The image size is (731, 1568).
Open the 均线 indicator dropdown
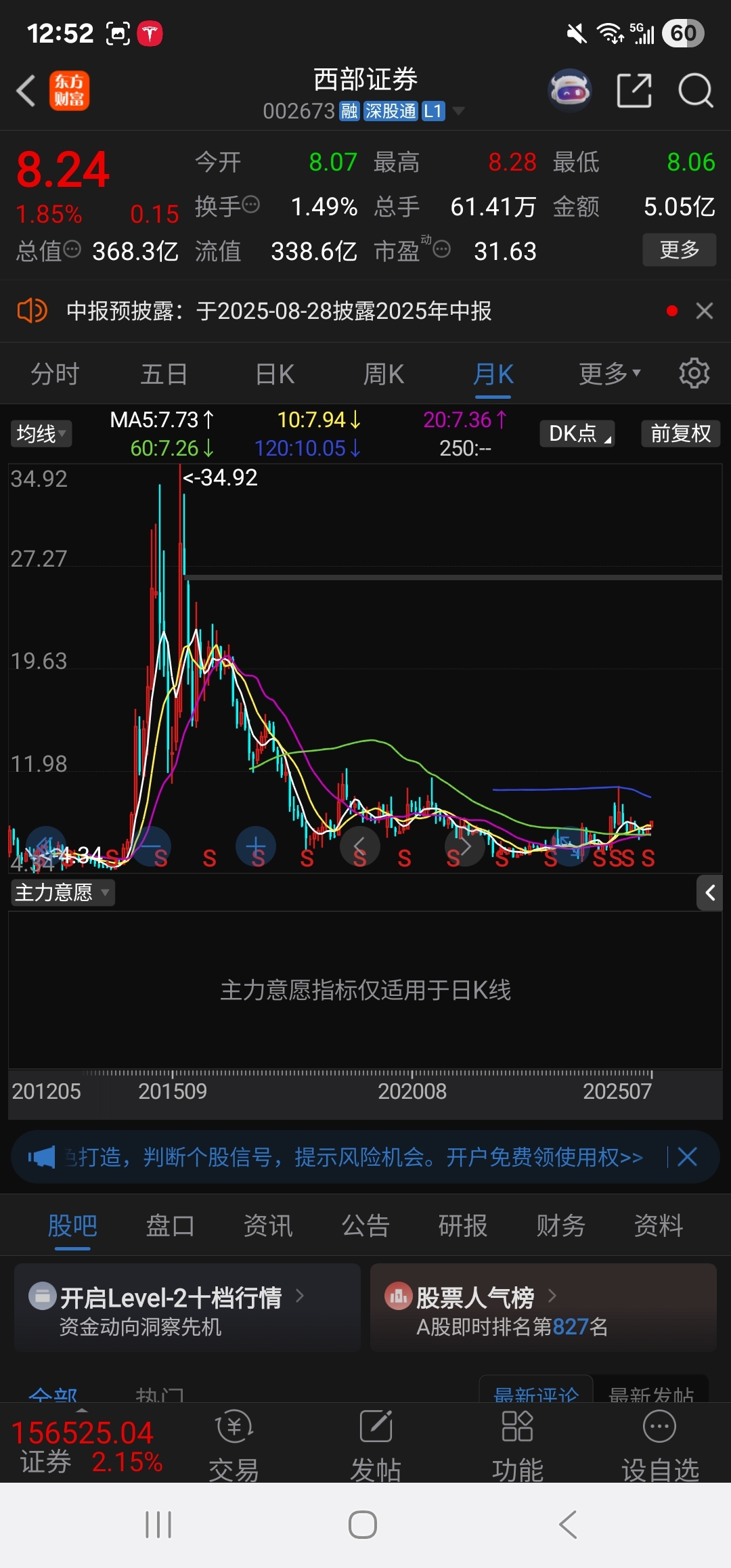point(41,433)
